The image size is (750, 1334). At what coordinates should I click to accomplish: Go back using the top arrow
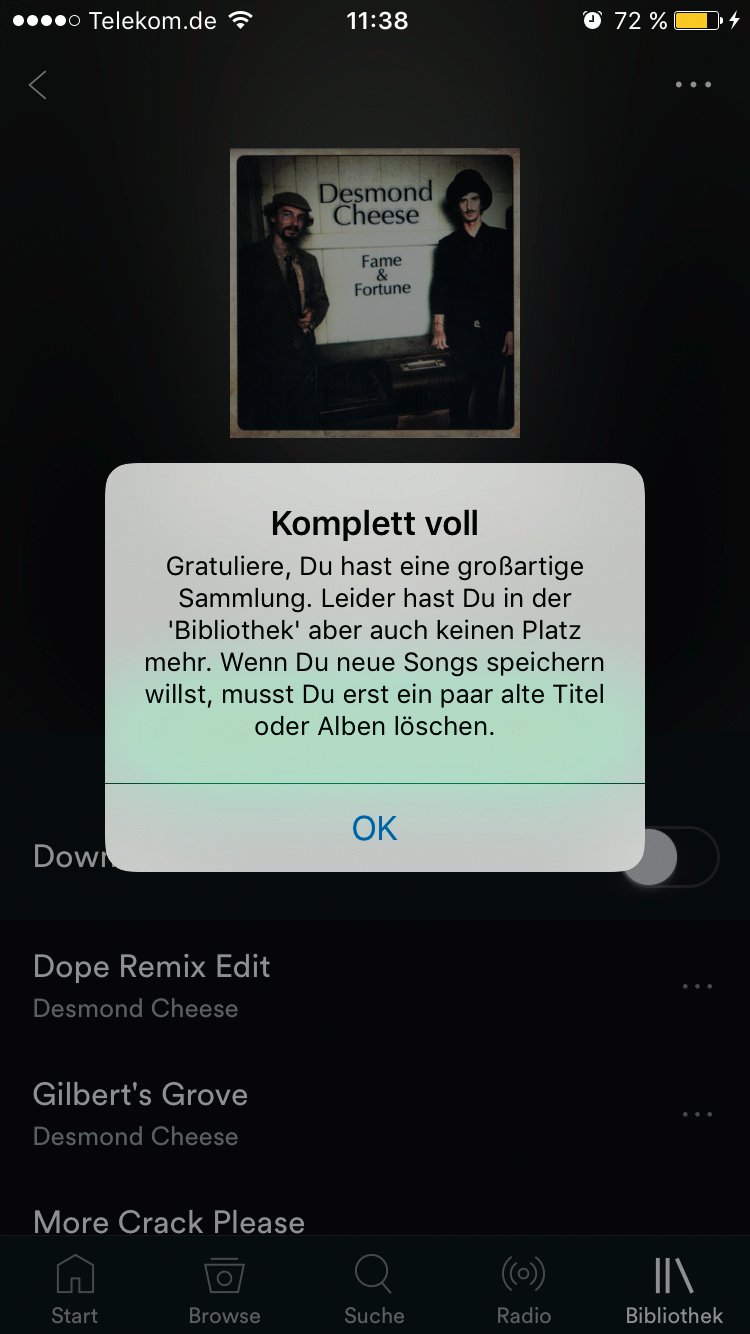tap(38, 85)
